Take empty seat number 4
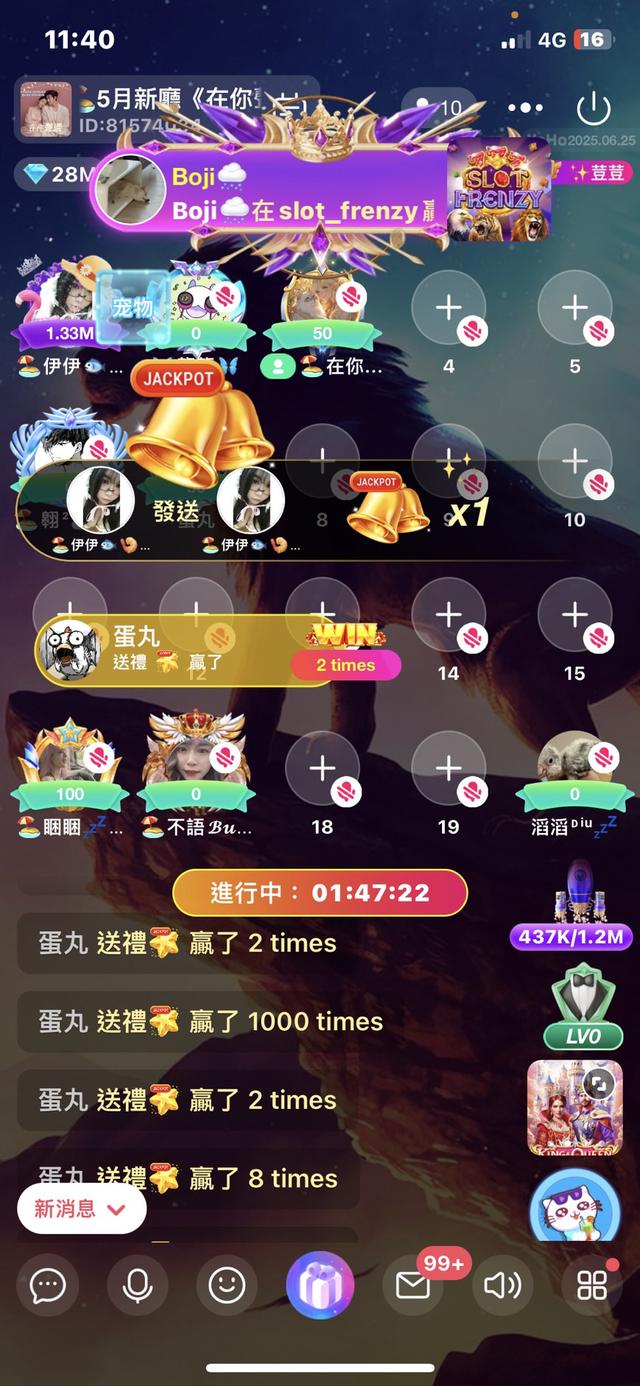Screen dimensions: 640x1386 click(x=448, y=308)
